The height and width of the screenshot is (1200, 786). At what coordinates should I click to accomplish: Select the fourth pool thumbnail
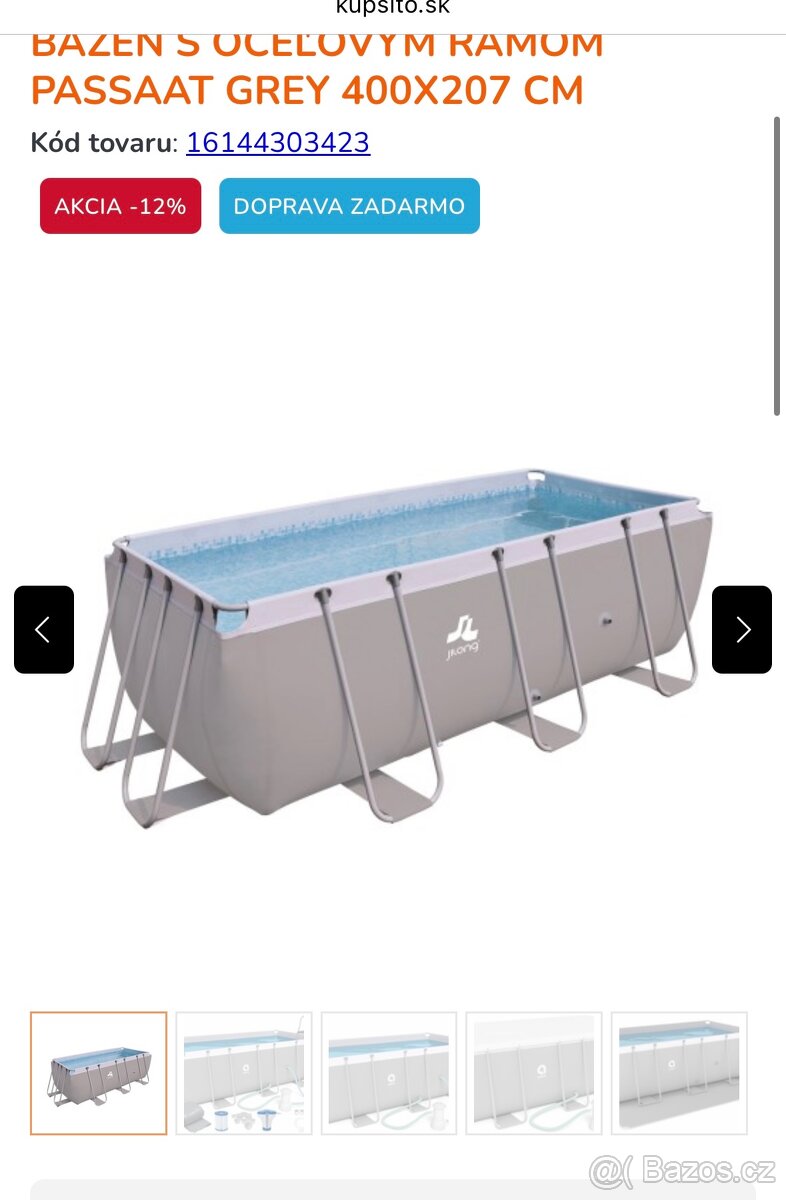click(x=534, y=1073)
